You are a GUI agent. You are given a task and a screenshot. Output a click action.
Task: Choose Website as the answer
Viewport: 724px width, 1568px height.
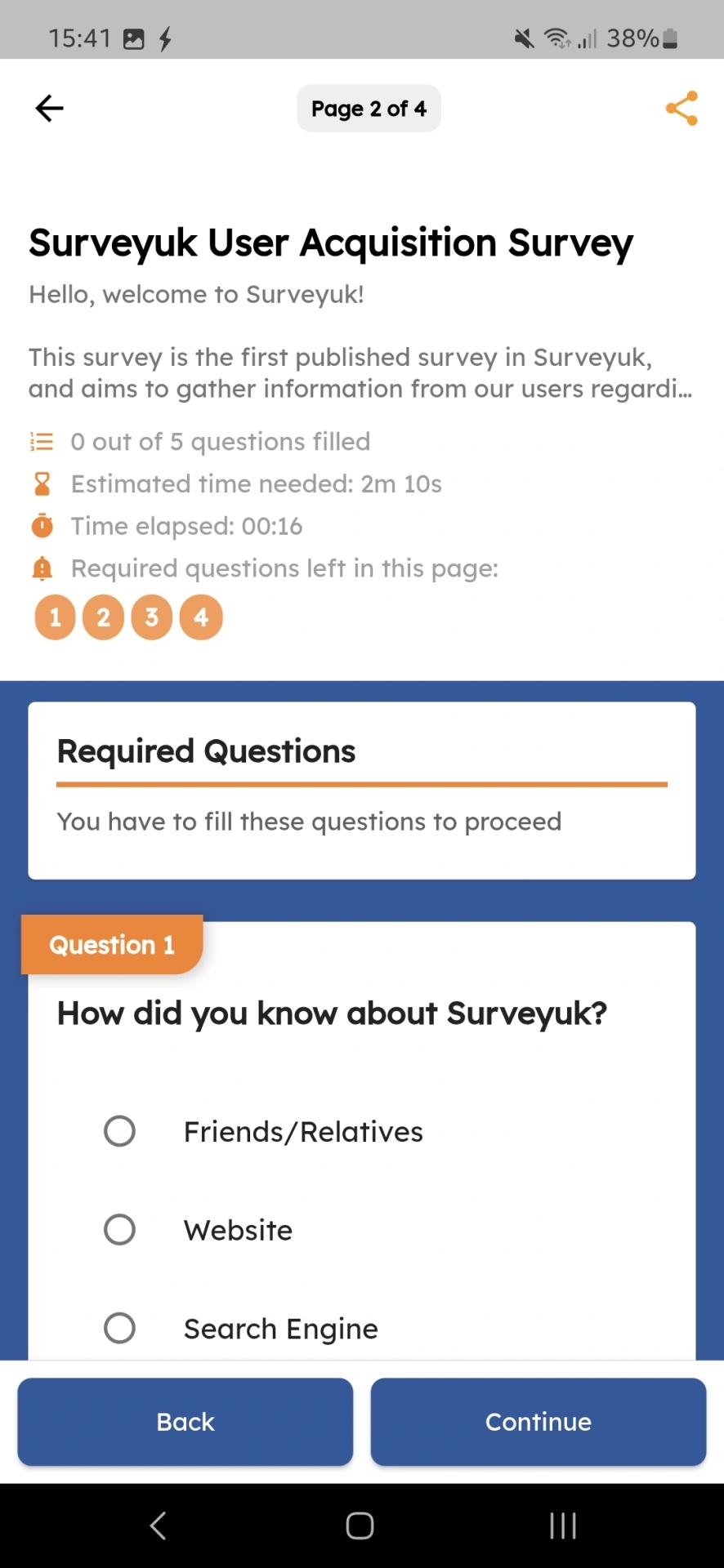pos(120,1229)
